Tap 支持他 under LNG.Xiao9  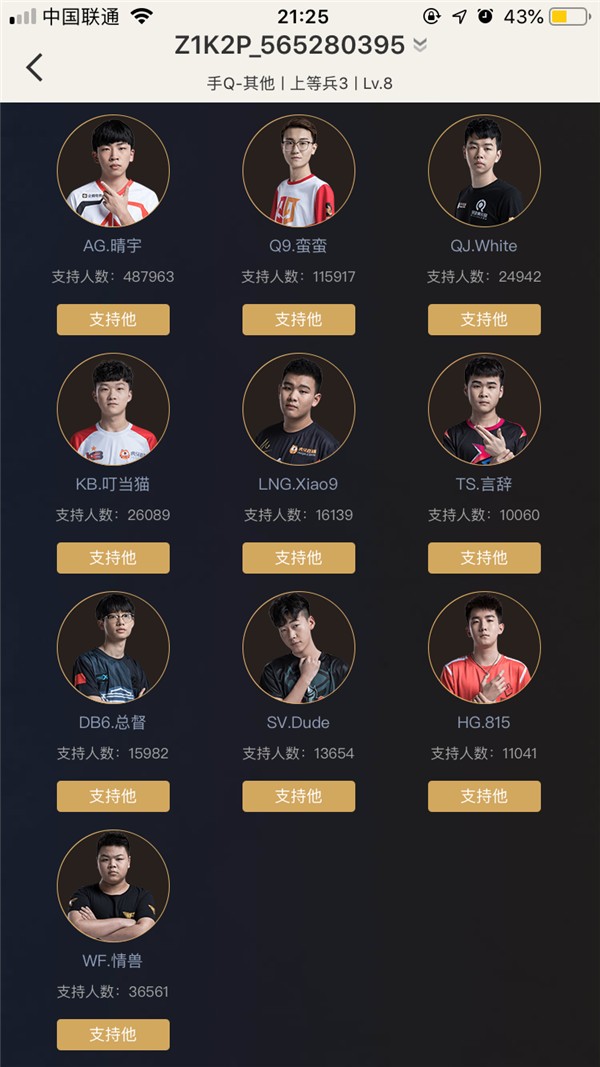tap(298, 557)
